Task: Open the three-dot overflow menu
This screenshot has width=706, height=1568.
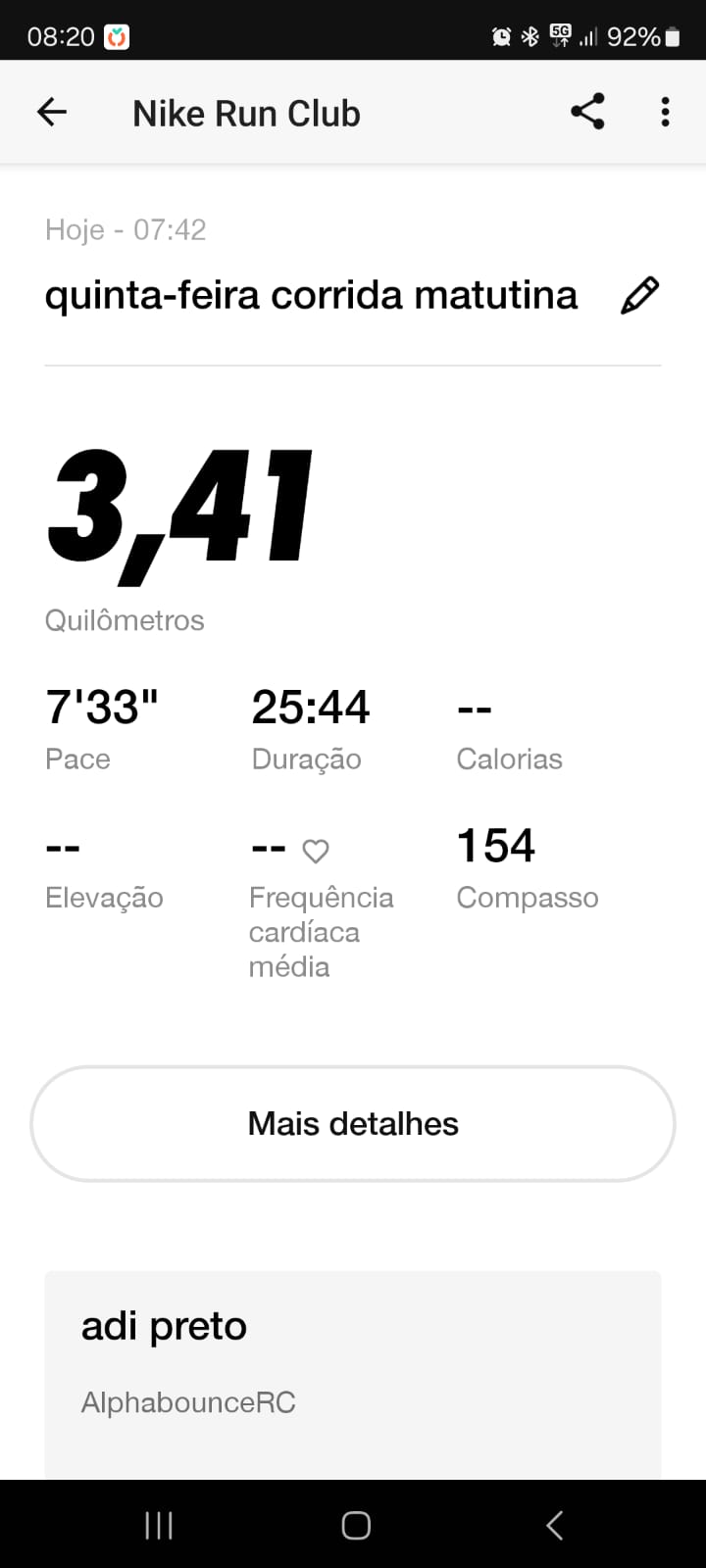Action: coord(665,112)
